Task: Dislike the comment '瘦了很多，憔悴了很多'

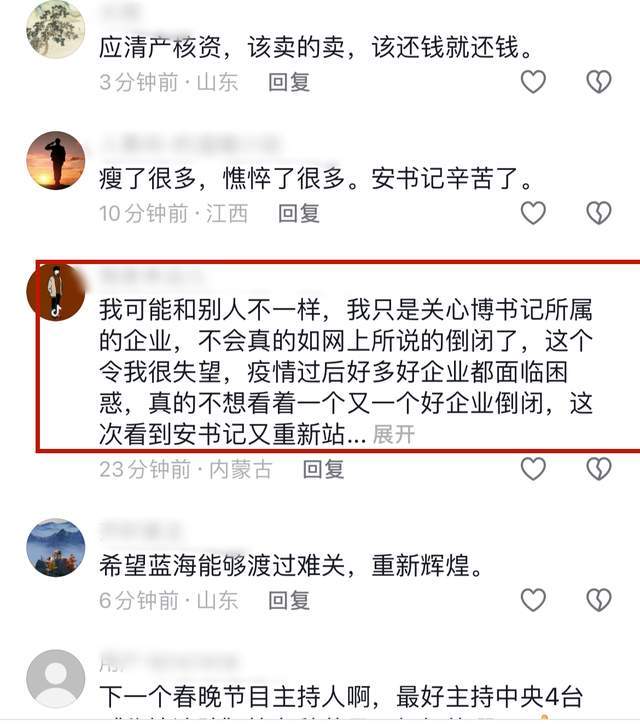Action: (598, 213)
